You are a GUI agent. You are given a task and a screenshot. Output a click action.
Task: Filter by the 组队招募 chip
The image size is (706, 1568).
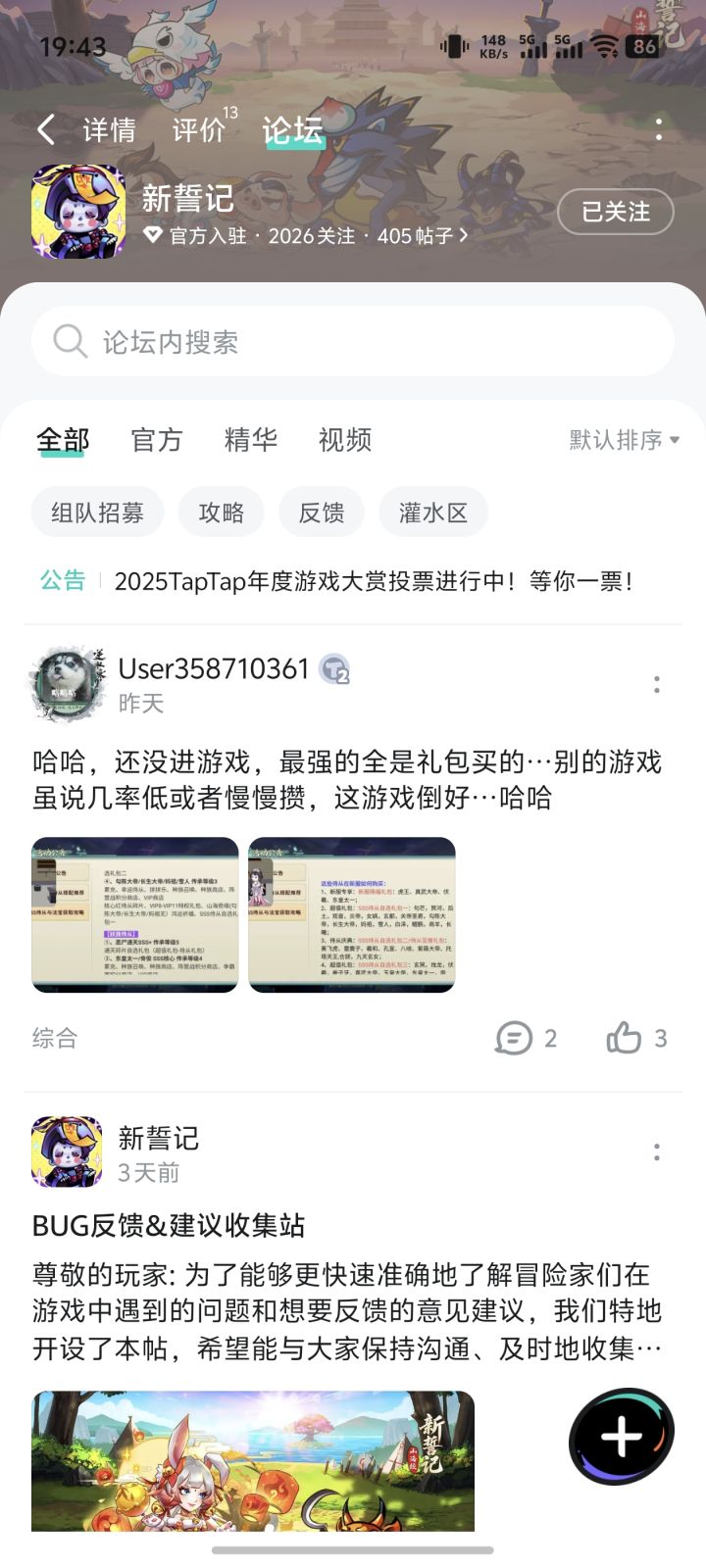tap(97, 513)
